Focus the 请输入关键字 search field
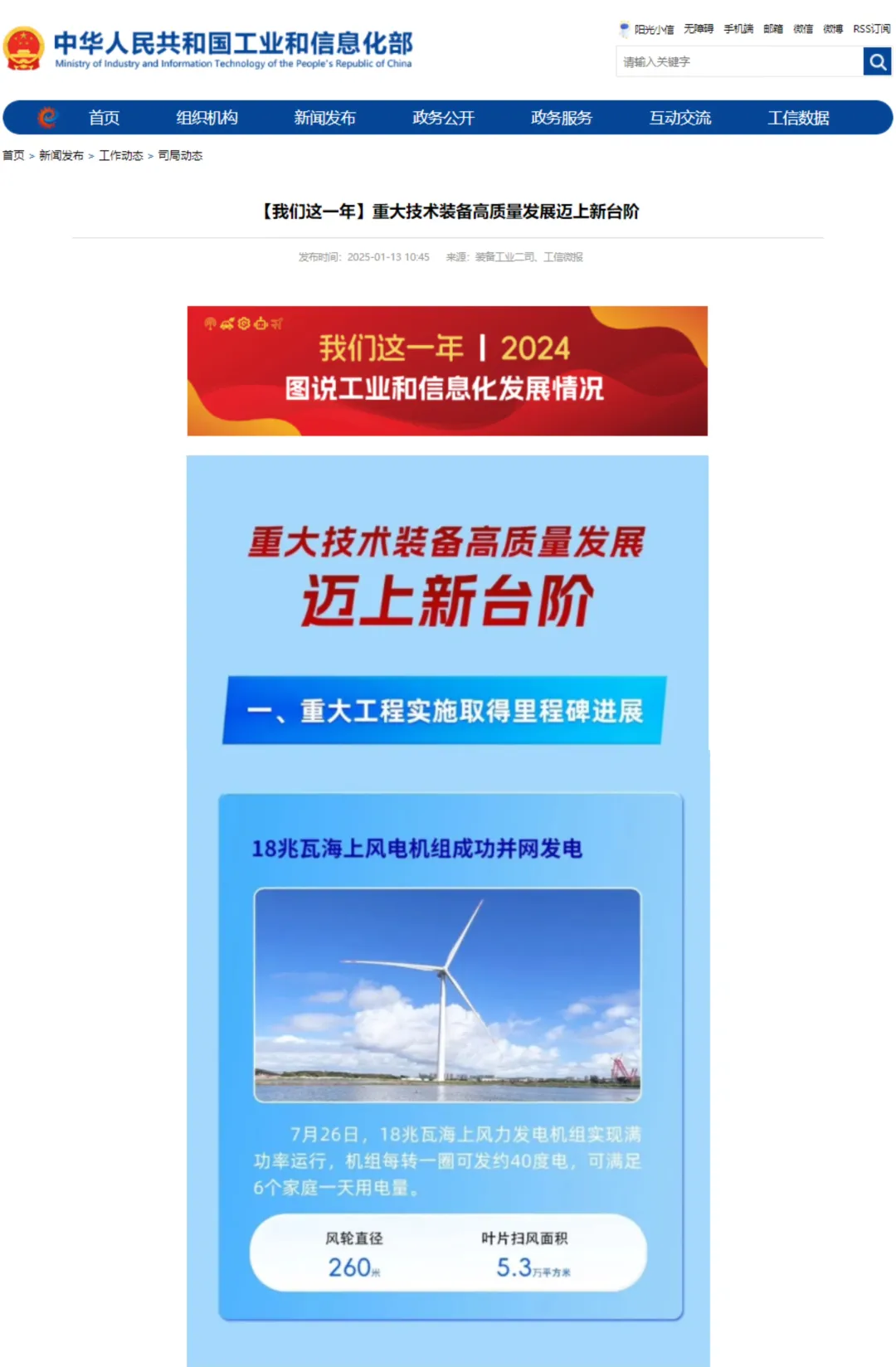This screenshot has height=1367, width=896. tap(738, 61)
